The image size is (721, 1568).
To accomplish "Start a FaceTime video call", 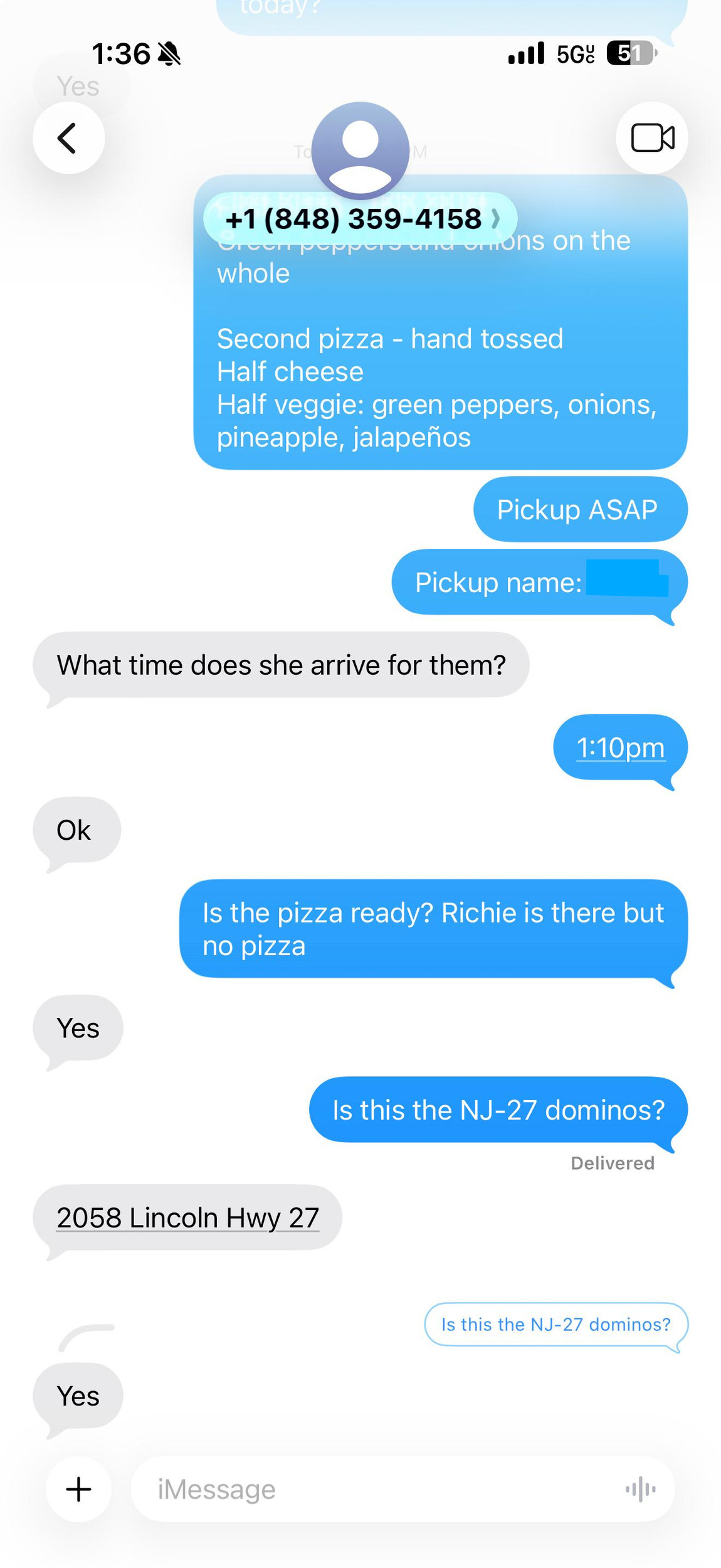I will pyautogui.click(x=651, y=138).
